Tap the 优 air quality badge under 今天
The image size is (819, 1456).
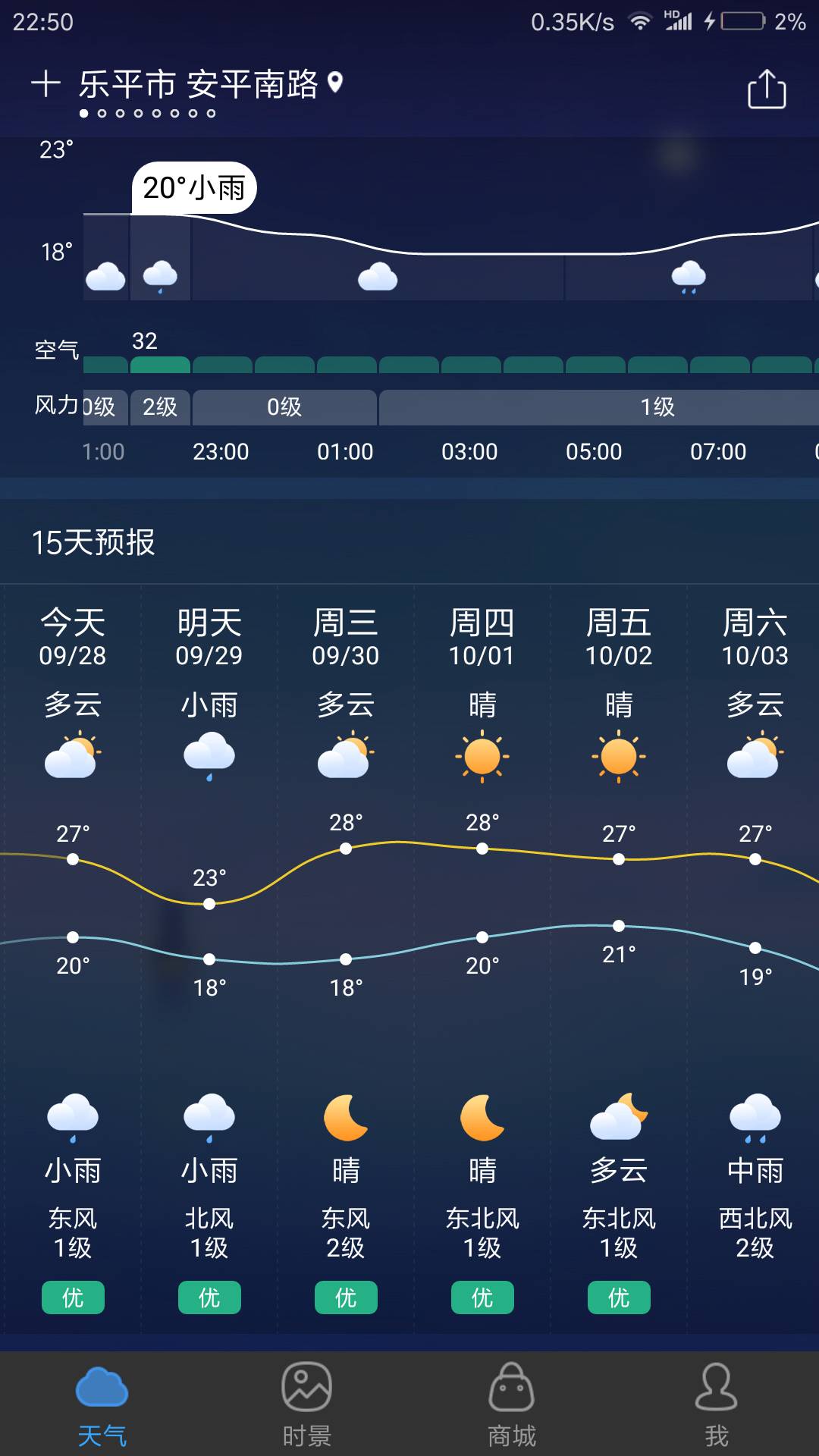pyautogui.click(x=73, y=1298)
